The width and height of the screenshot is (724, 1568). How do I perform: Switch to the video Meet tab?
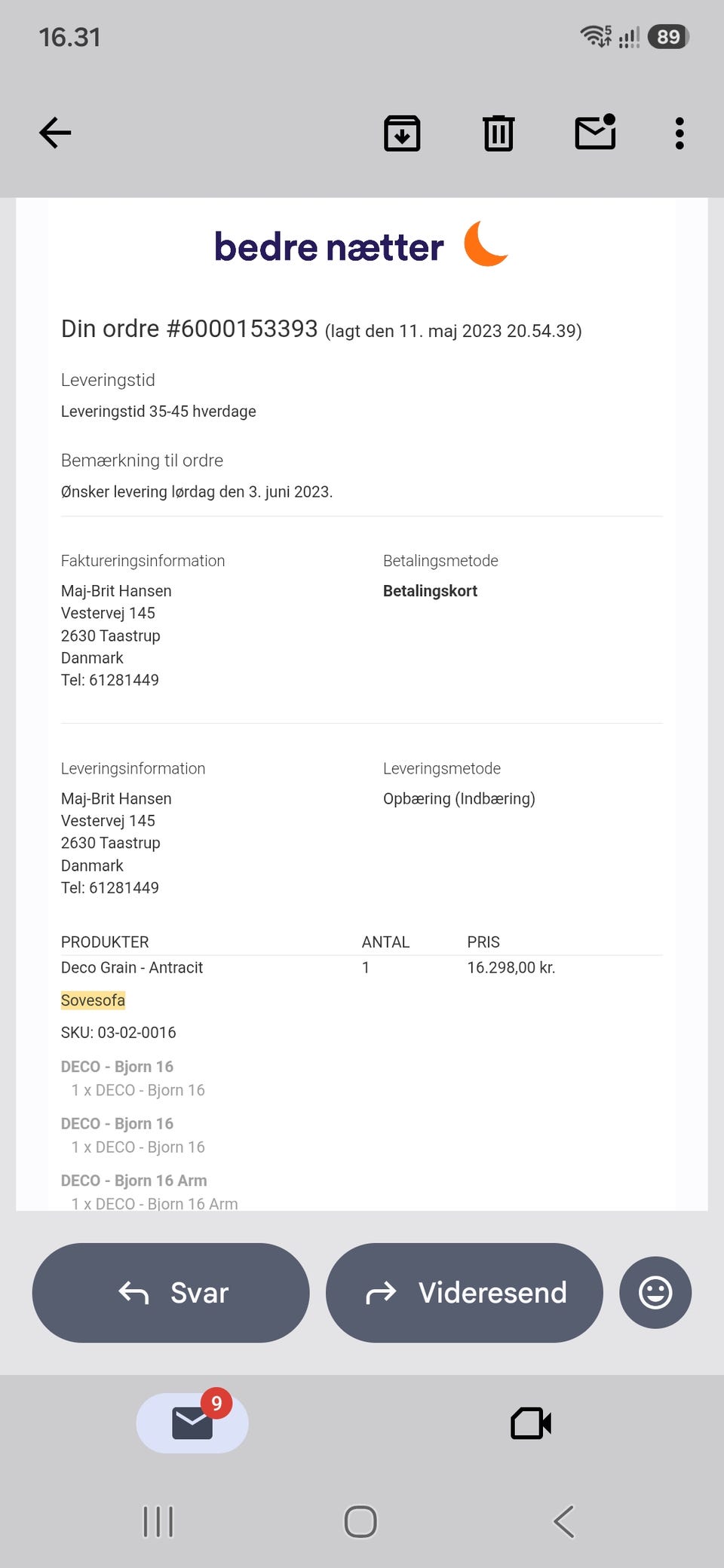tap(531, 1423)
